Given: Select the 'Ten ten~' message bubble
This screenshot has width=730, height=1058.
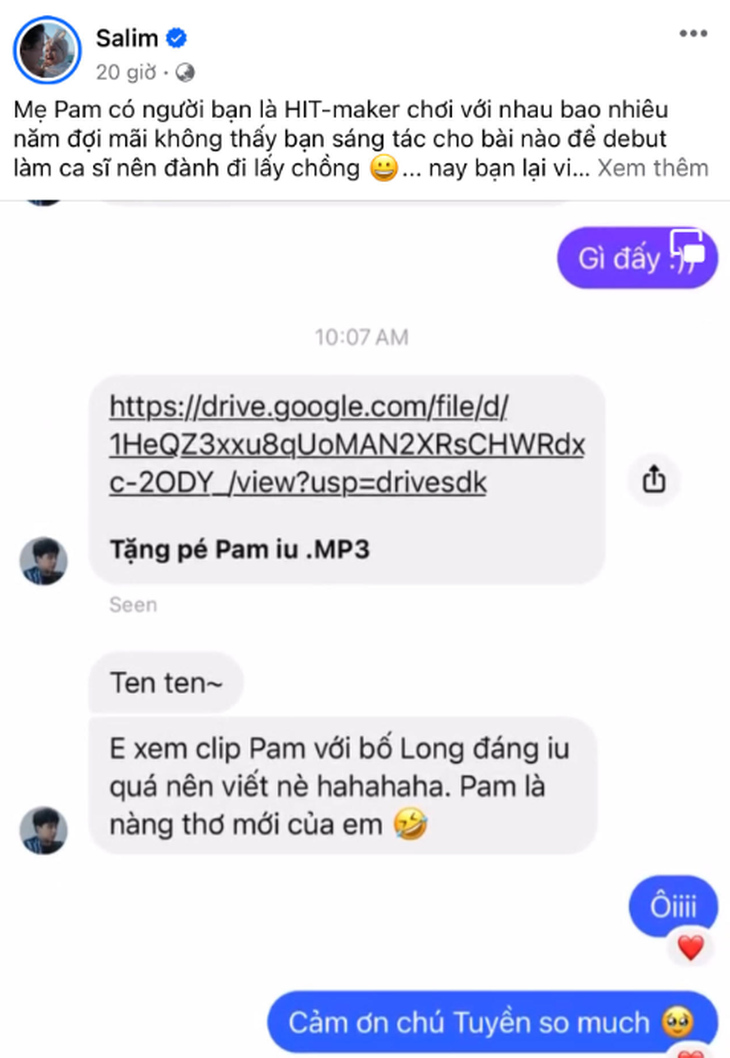Looking at the screenshot, I should [x=166, y=681].
